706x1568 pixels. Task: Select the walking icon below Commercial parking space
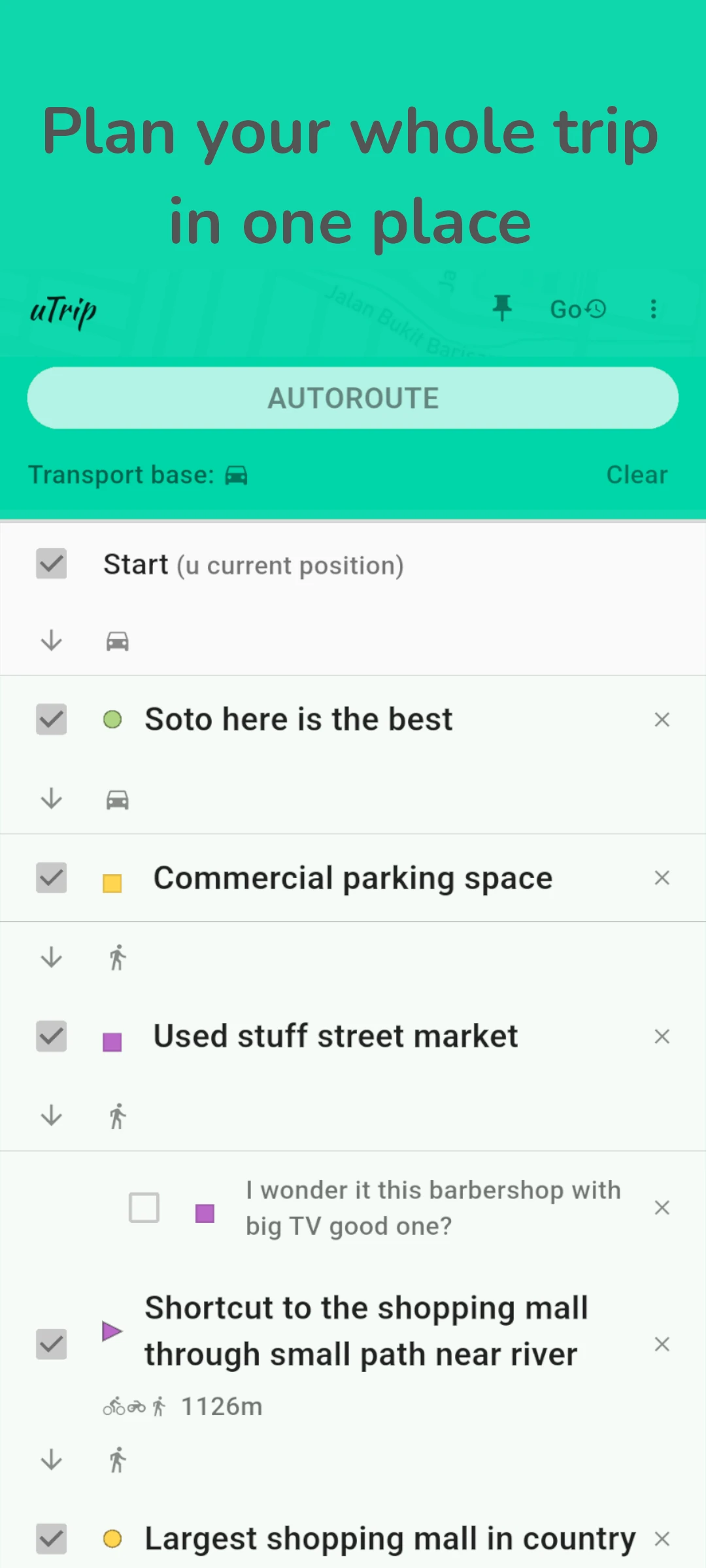coord(118,957)
